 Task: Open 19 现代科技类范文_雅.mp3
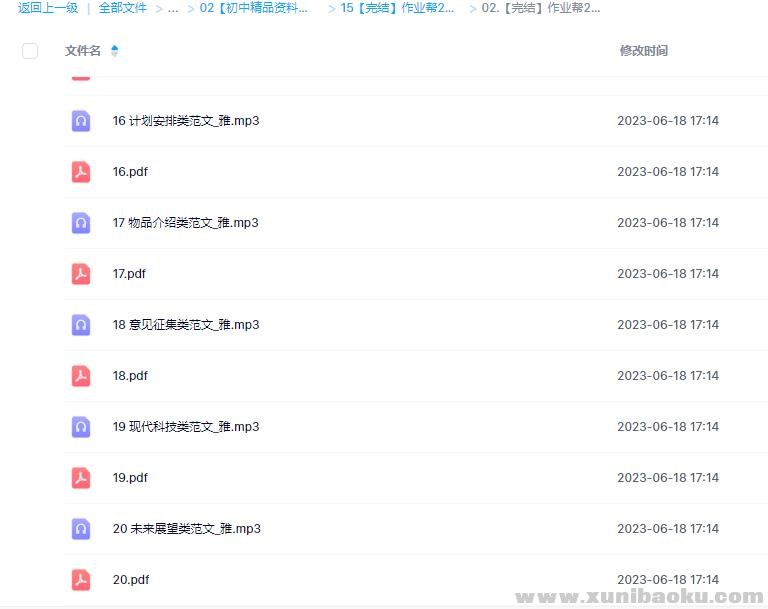tap(186, 427)
